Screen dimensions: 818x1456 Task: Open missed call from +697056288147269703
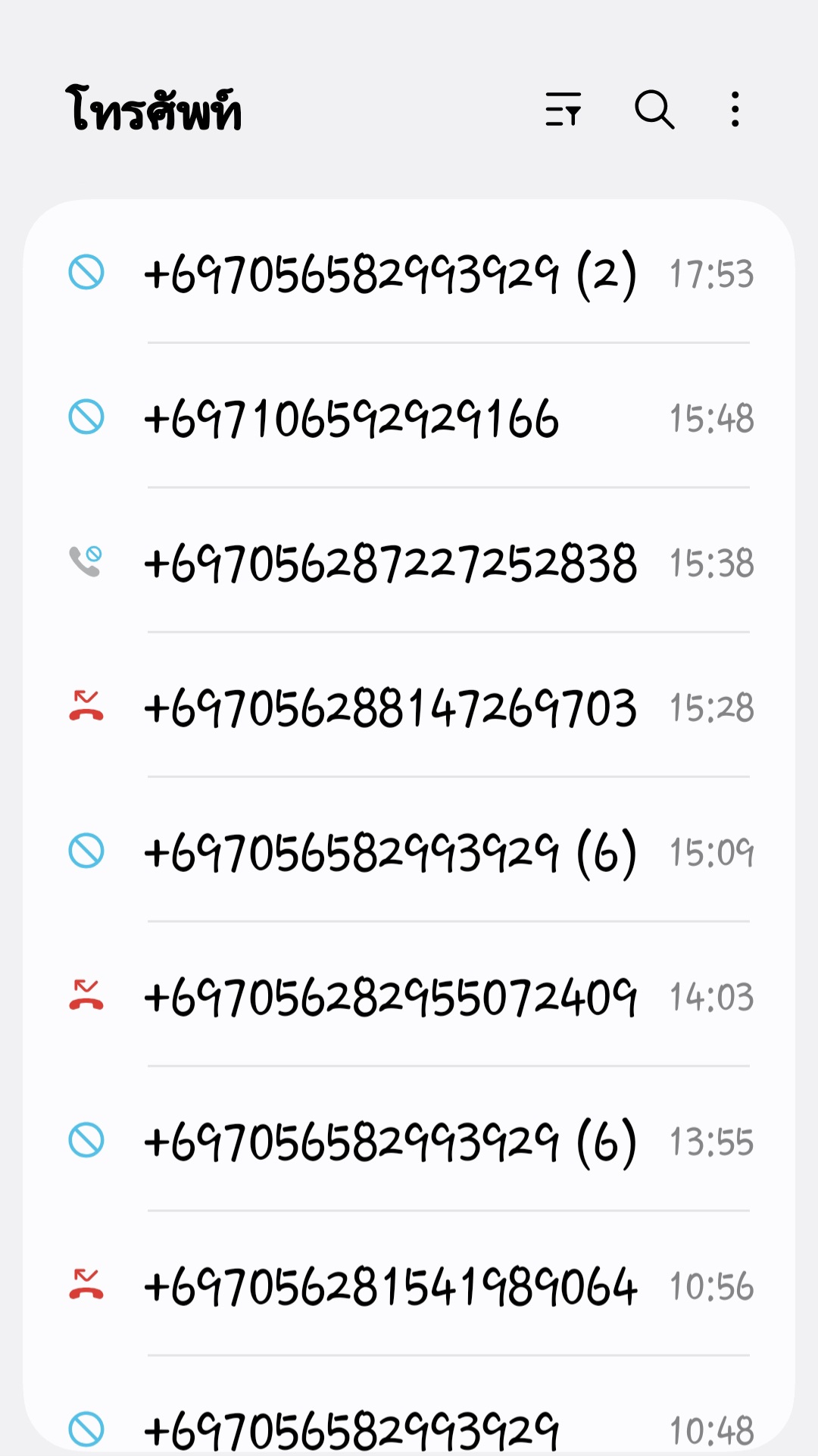[409, 707]
